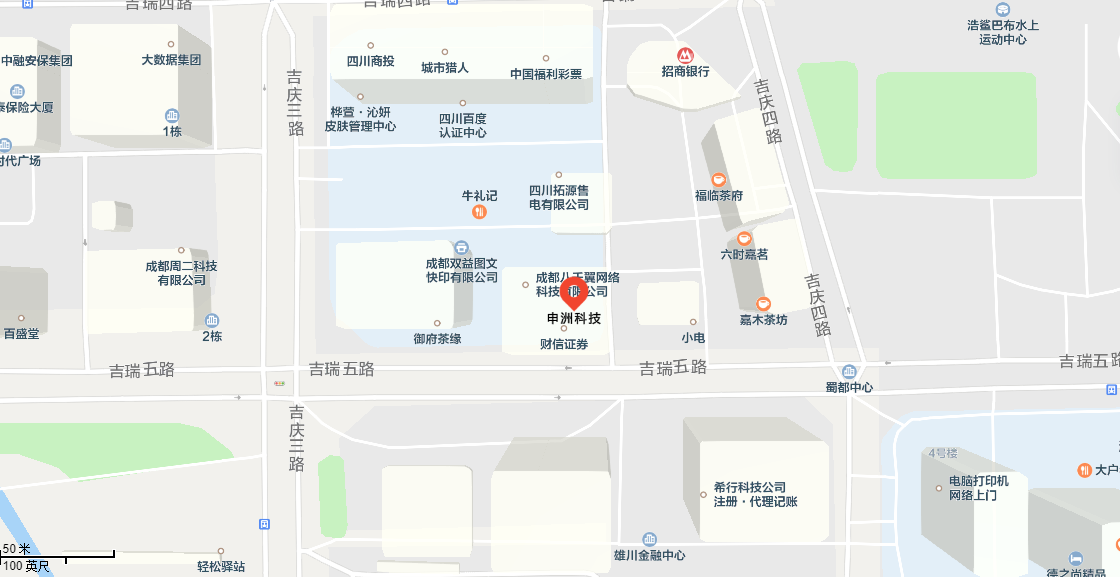
Task: Select the 招商银行 bank marker
Action: click(x=685, y=55)
